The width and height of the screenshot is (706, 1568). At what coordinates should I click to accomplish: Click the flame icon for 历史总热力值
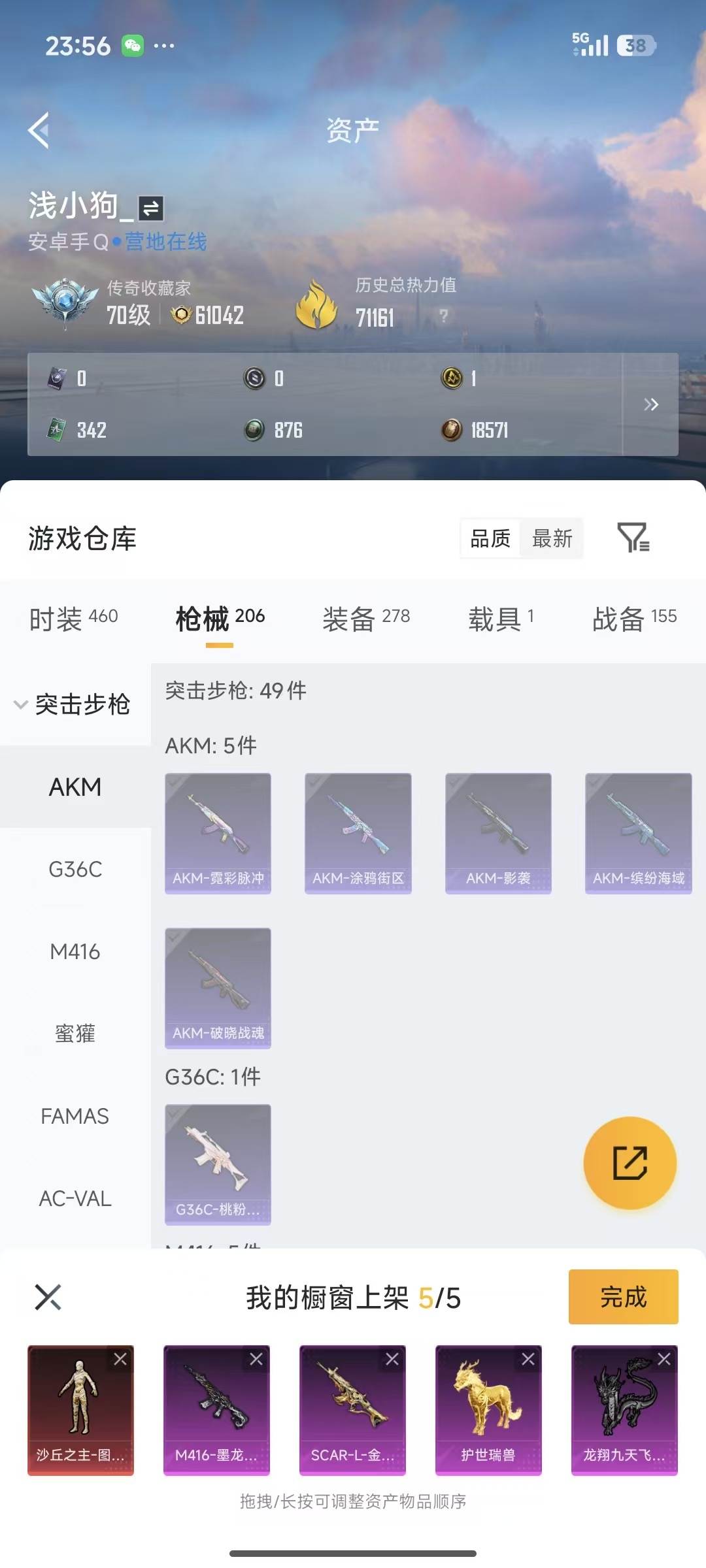coord(317,304)
